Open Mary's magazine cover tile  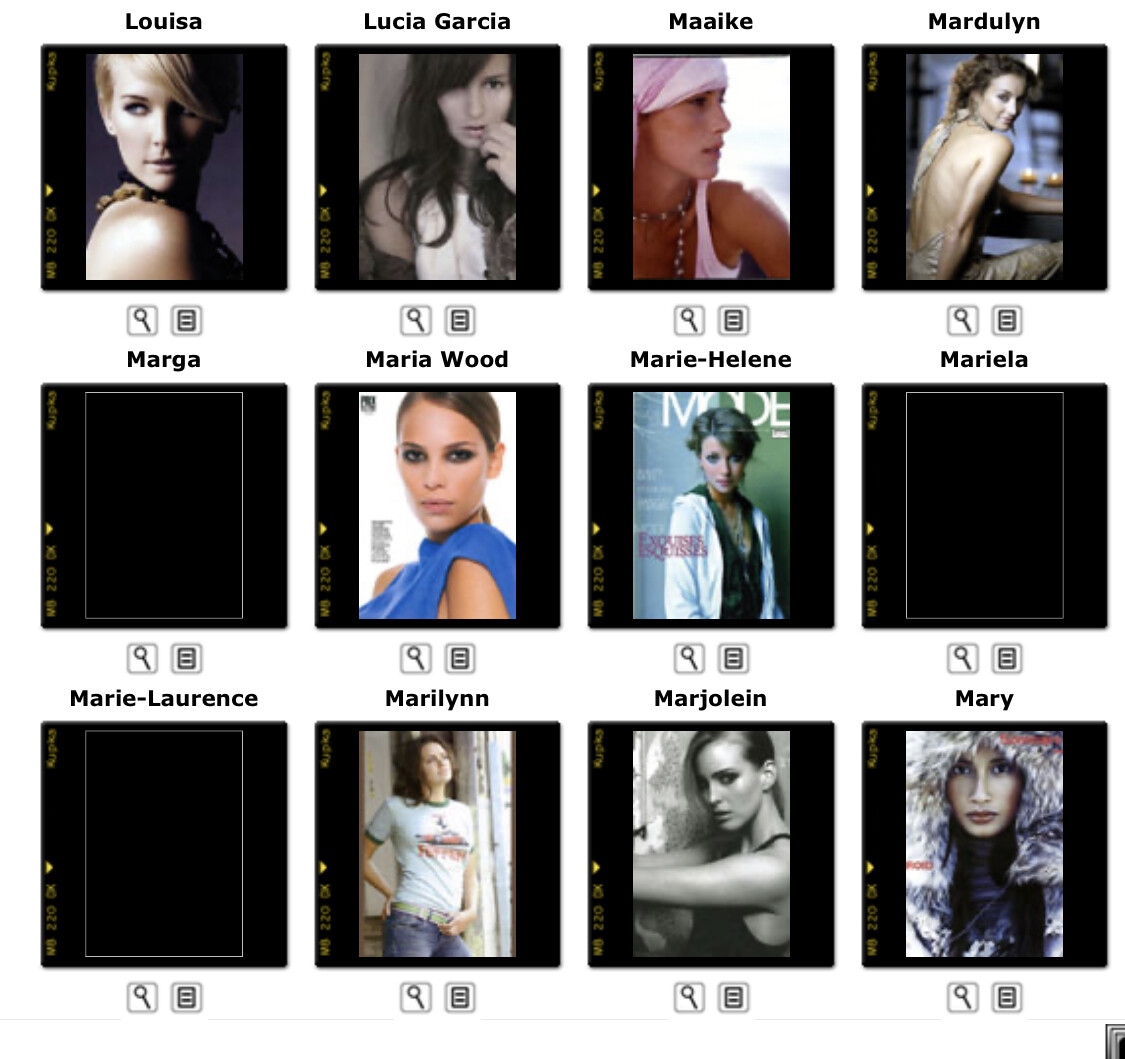click(x=984, y=843)
